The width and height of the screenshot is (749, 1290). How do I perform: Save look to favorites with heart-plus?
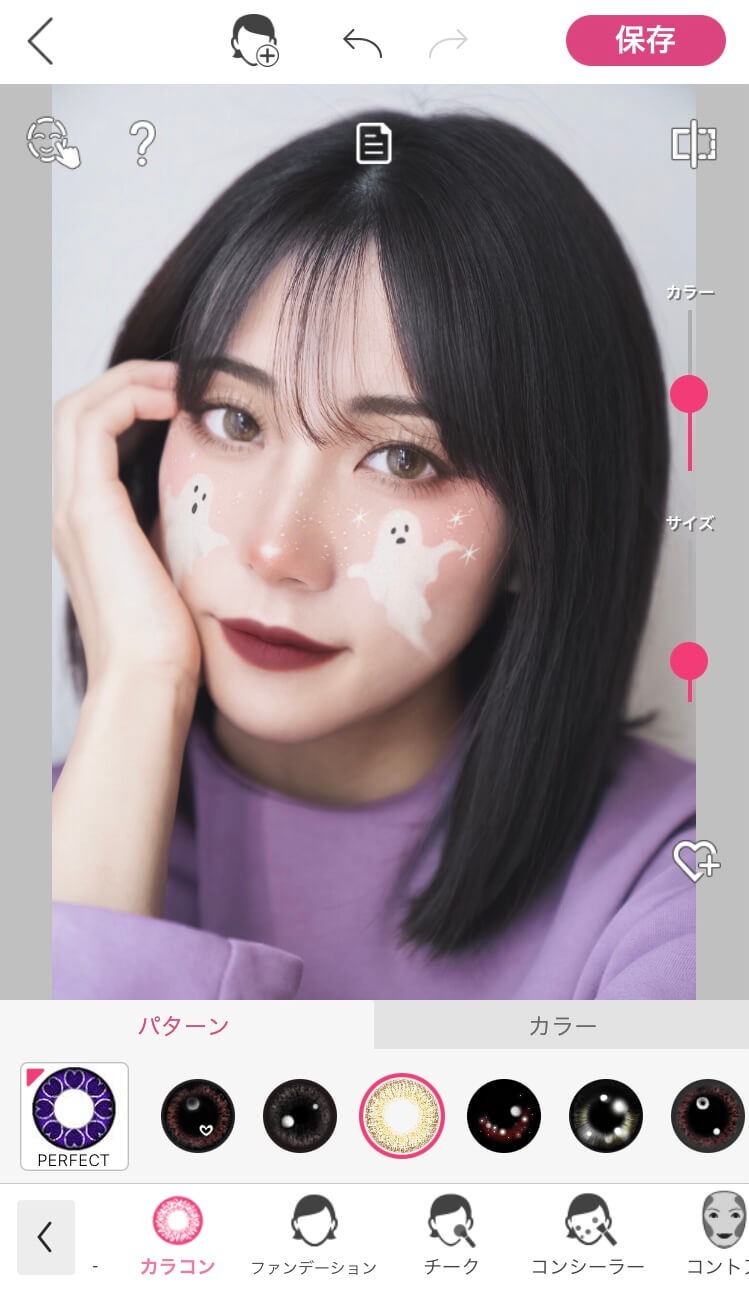pyautogui.click(x=695, y=860)
